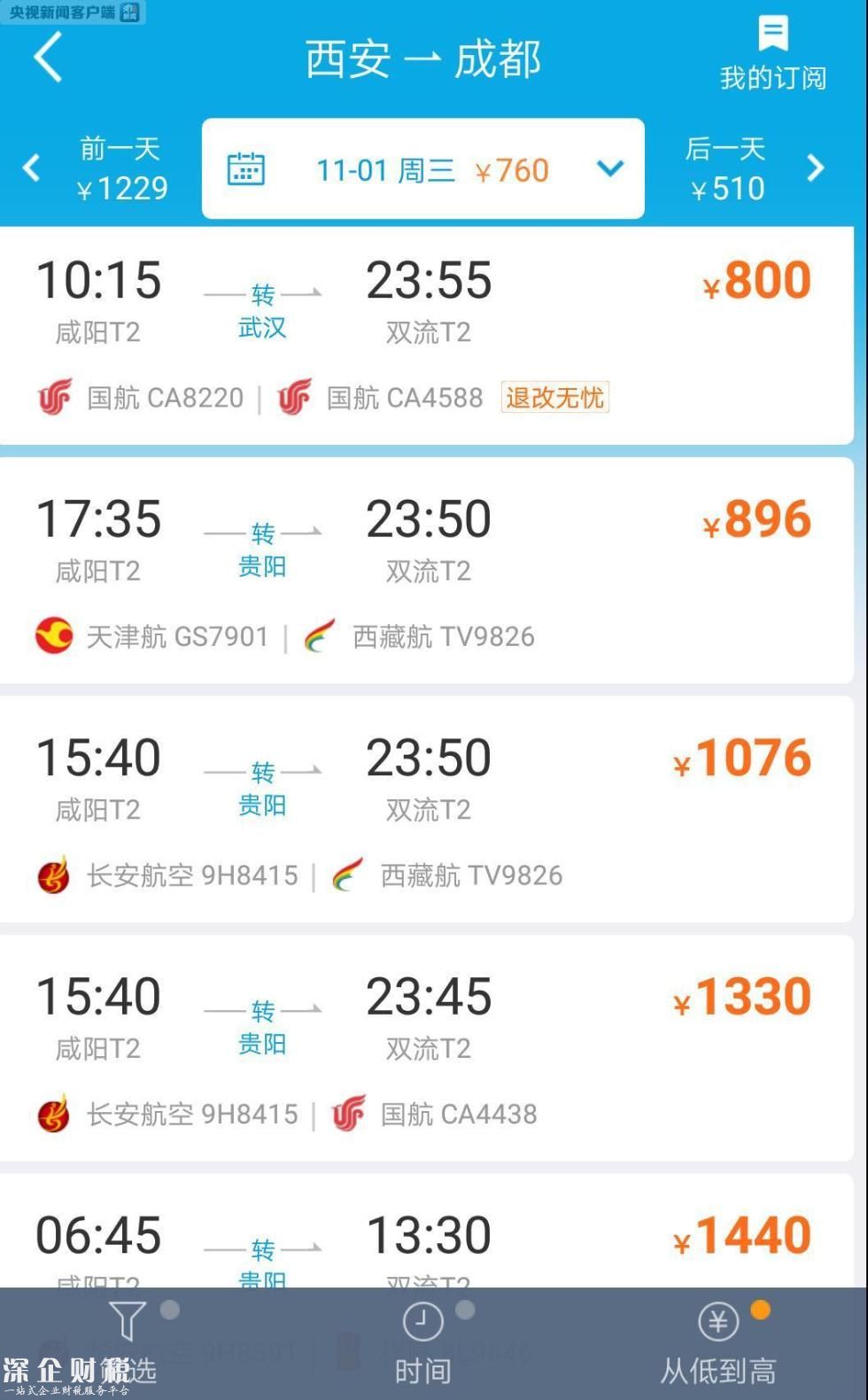Sort prices 从低到高

coord(719,1342)
